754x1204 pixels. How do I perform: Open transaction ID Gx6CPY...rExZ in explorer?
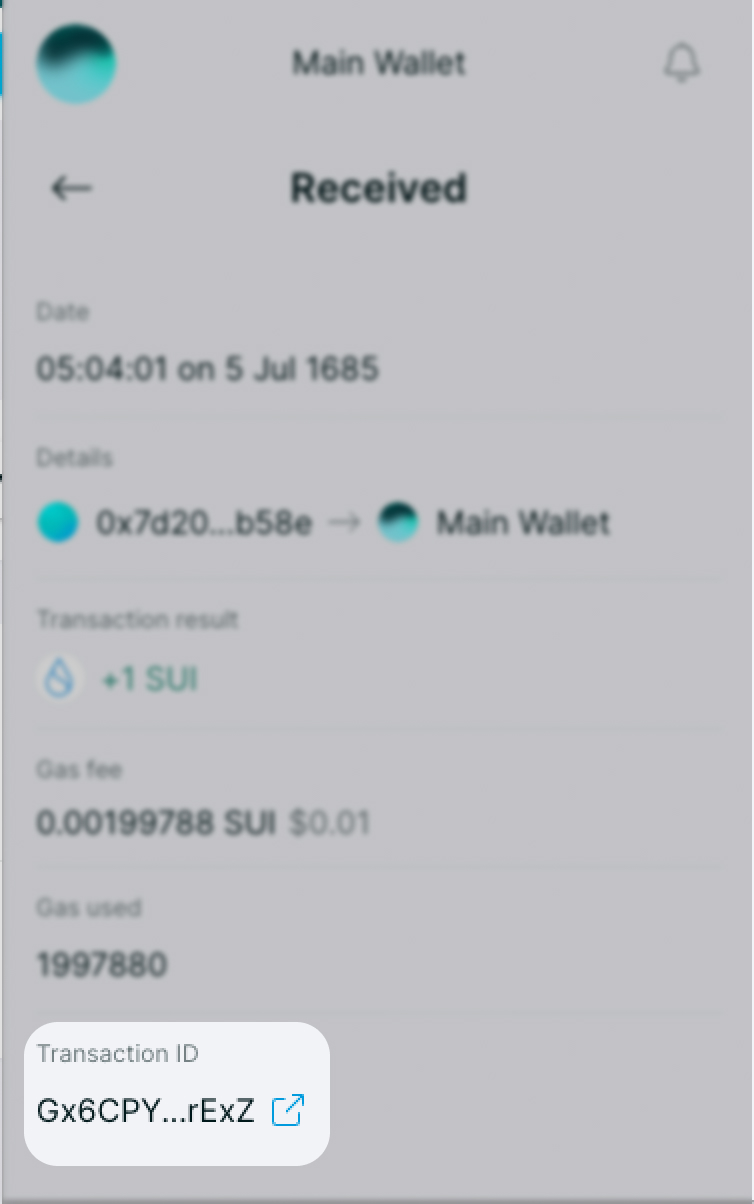[287, 1110]
